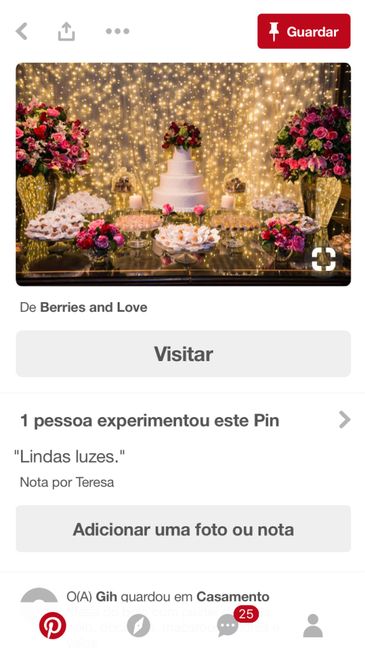Expand "1 pessoa experimentou este Pin"
365x650 pixels.
click(x=185, y=420)
